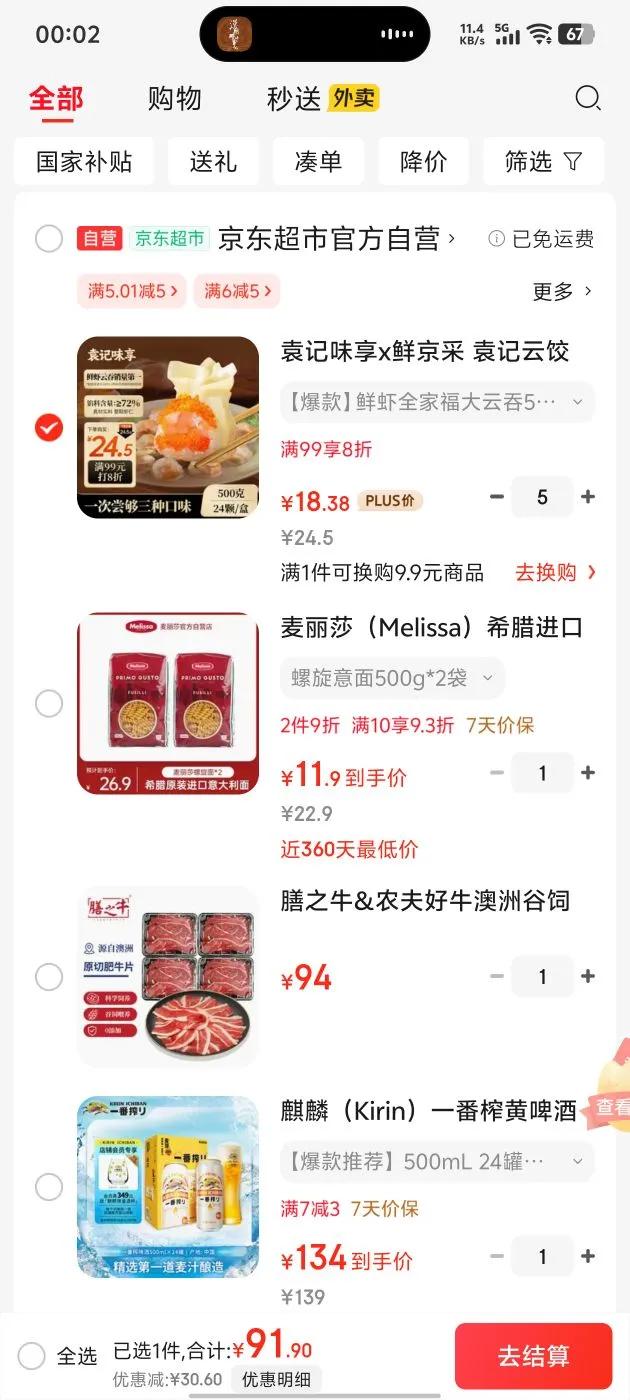Screen dimensions: 630x1400
Task: Open the 膳之牛 beef product image
Action: (x=167, y=976)
